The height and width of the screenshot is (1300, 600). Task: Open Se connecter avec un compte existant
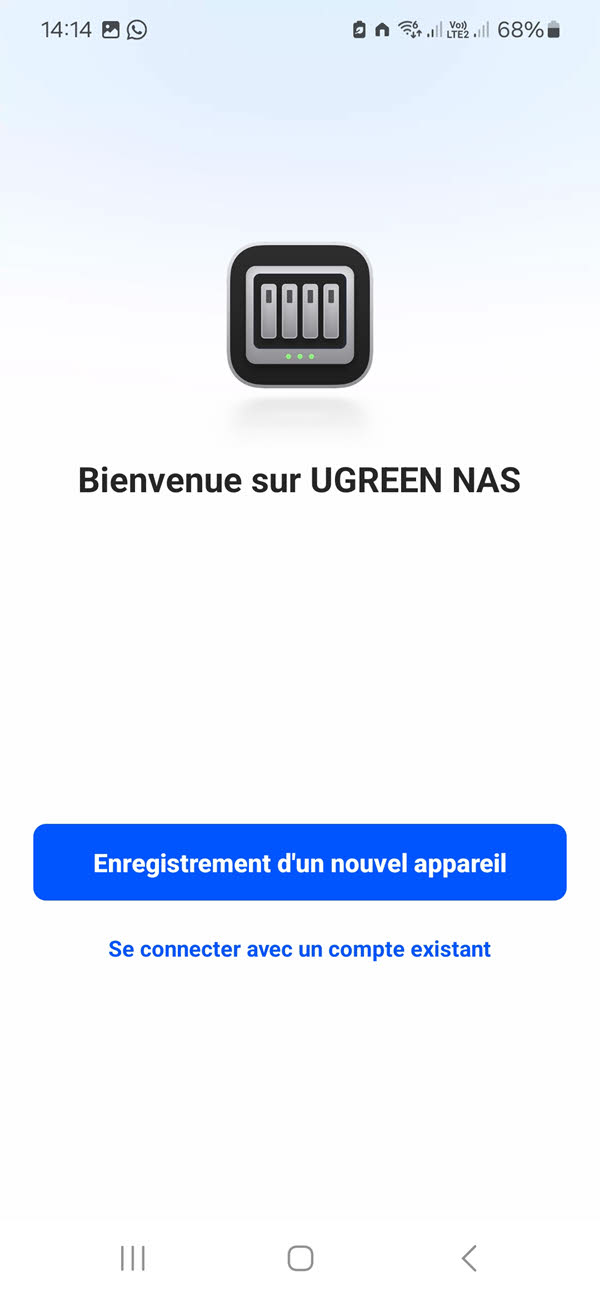(x=300, y=949)
